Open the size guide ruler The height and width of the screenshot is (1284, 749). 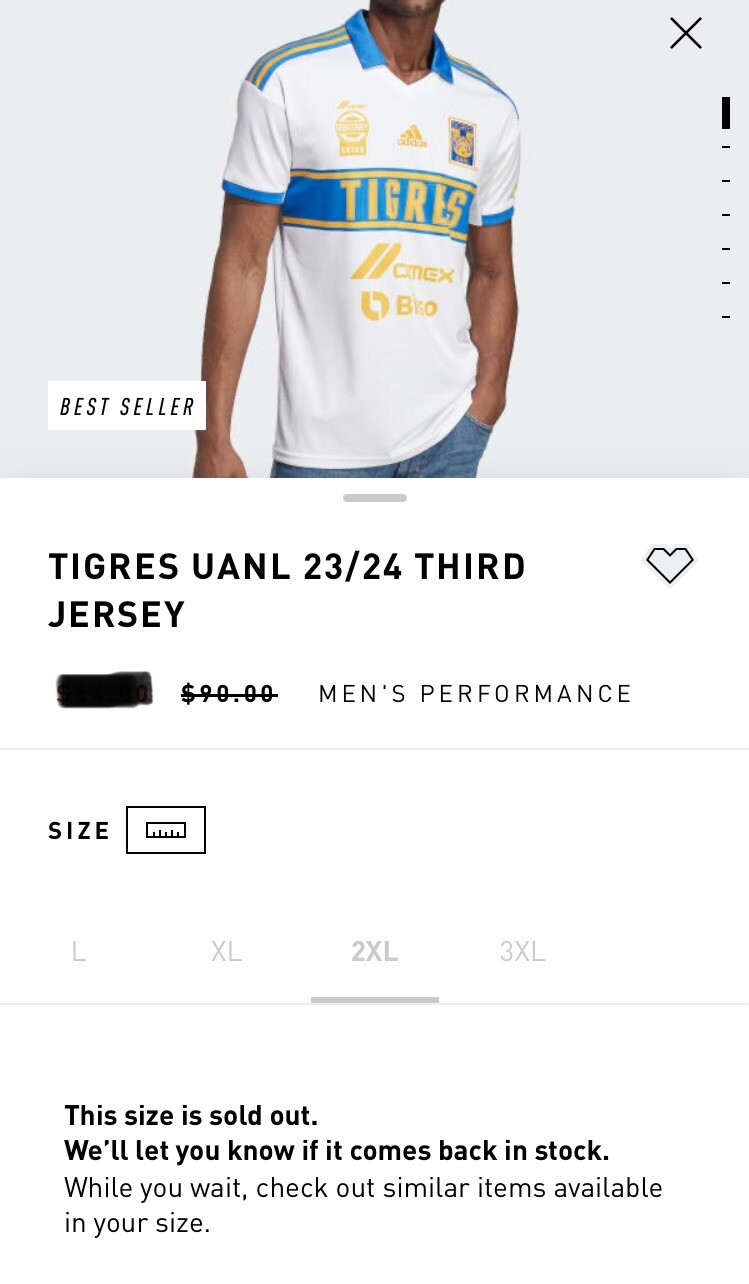point(166,830)
